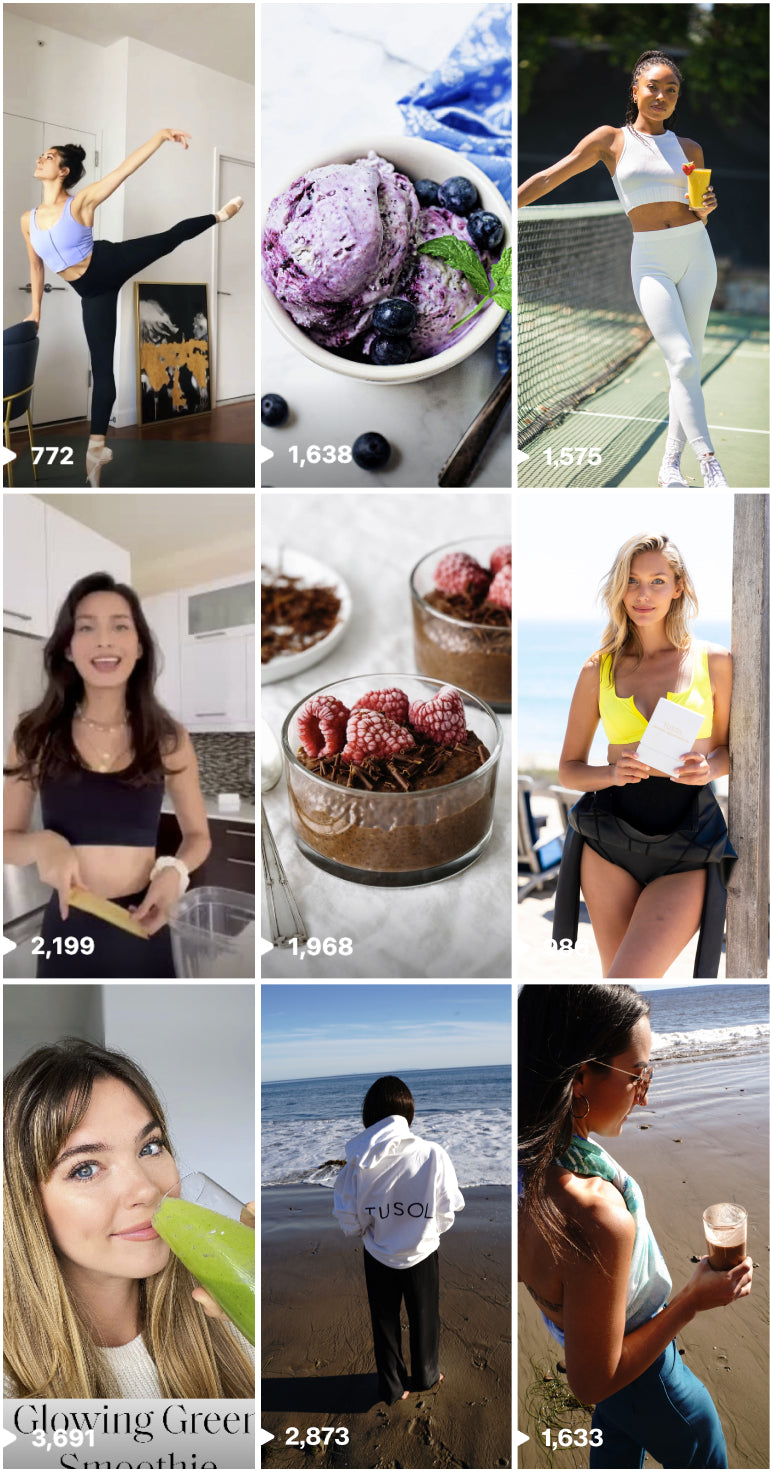Open the blueberry ice cream video
Screen dimensions: 773x1472
tap(386, 245)
